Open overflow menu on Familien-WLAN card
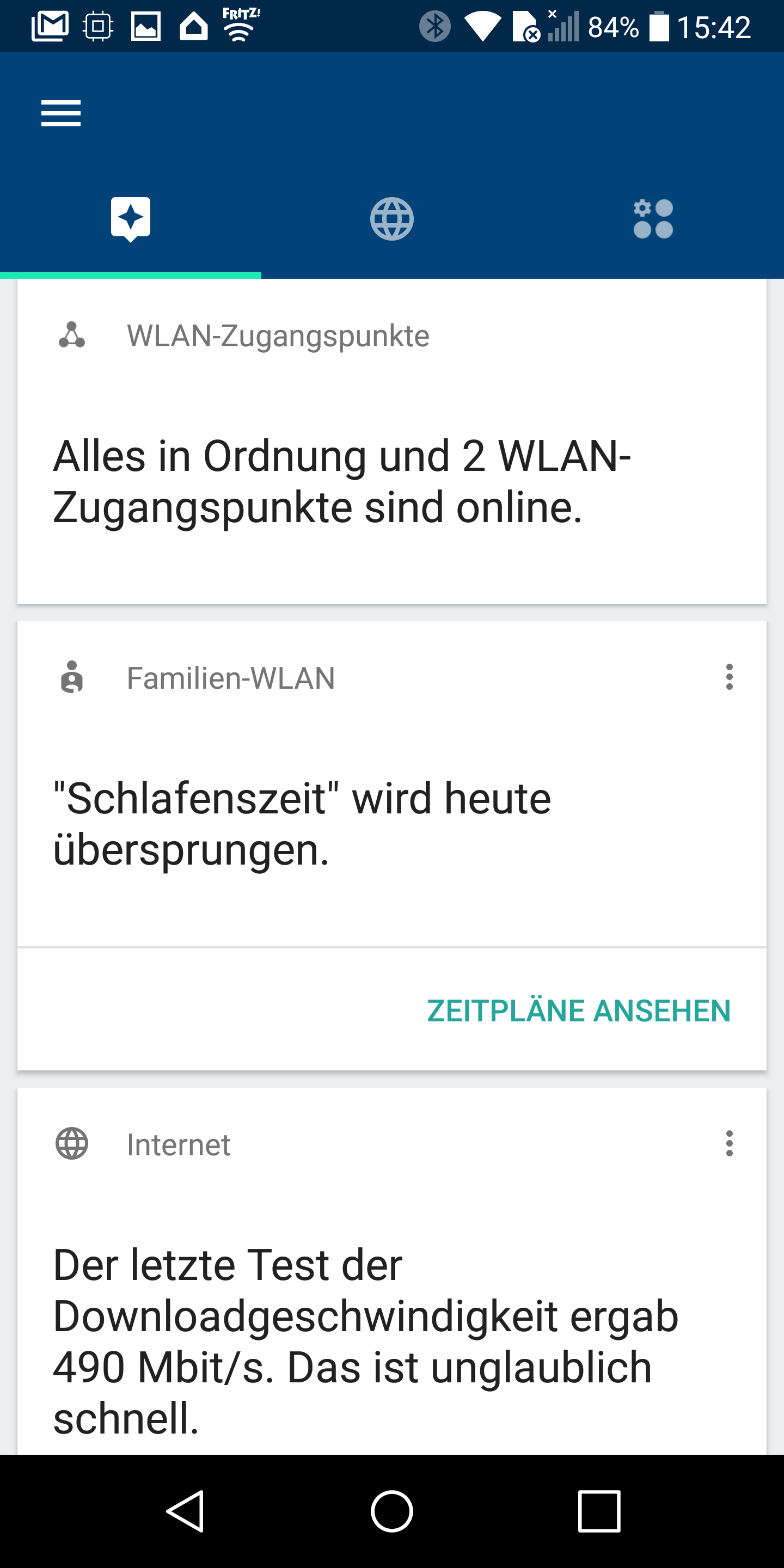 729,677
